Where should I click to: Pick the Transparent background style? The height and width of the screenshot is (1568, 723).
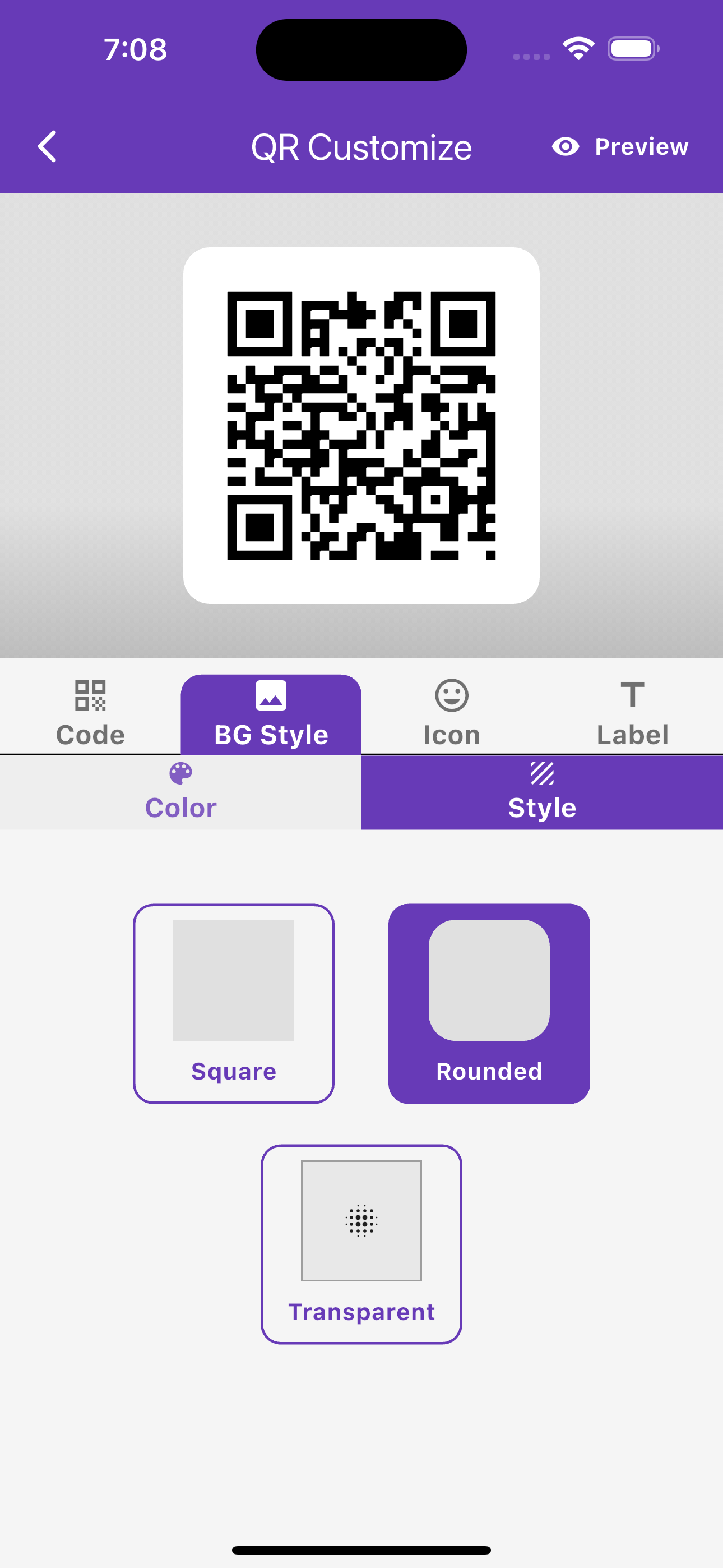361,1243
